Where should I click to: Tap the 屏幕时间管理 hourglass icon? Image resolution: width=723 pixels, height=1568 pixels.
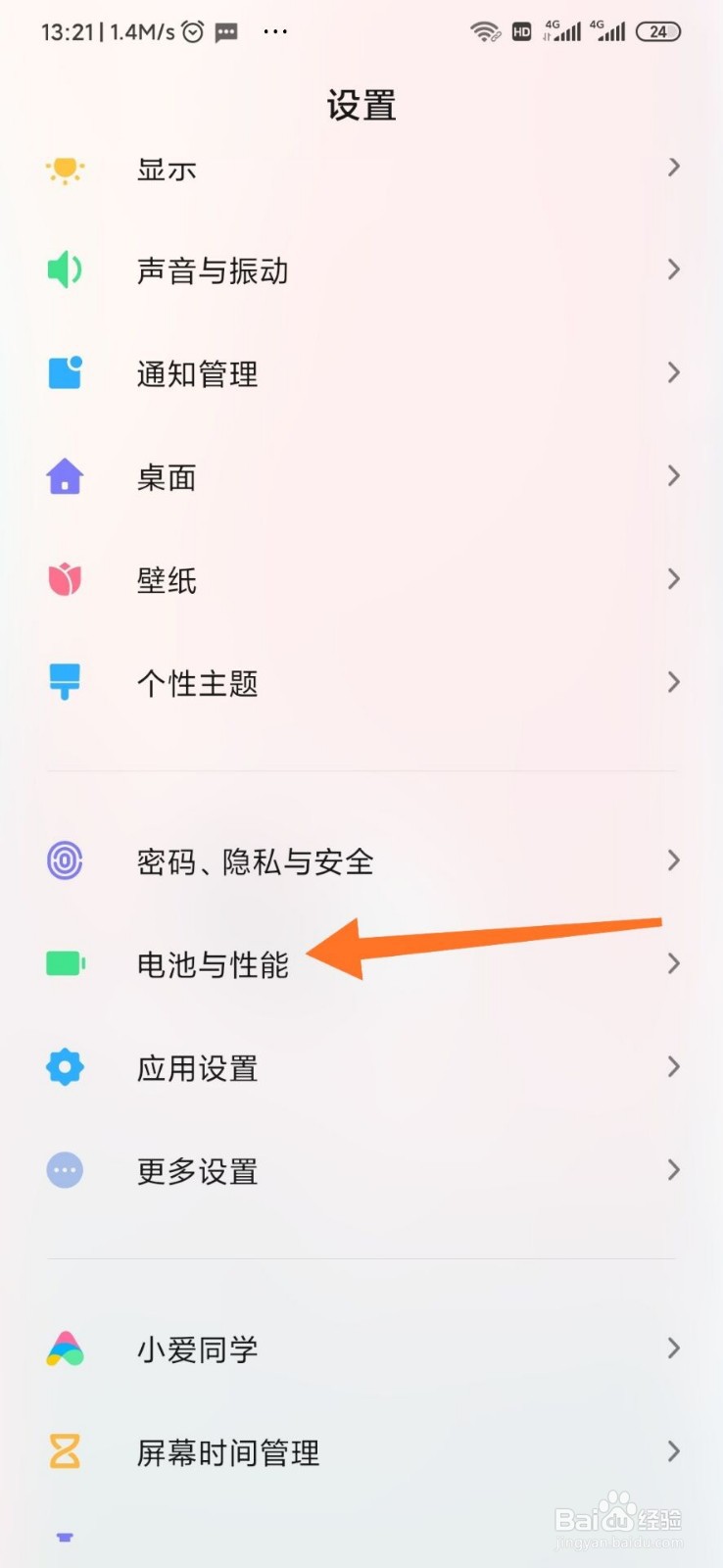tap(64, 1452)
